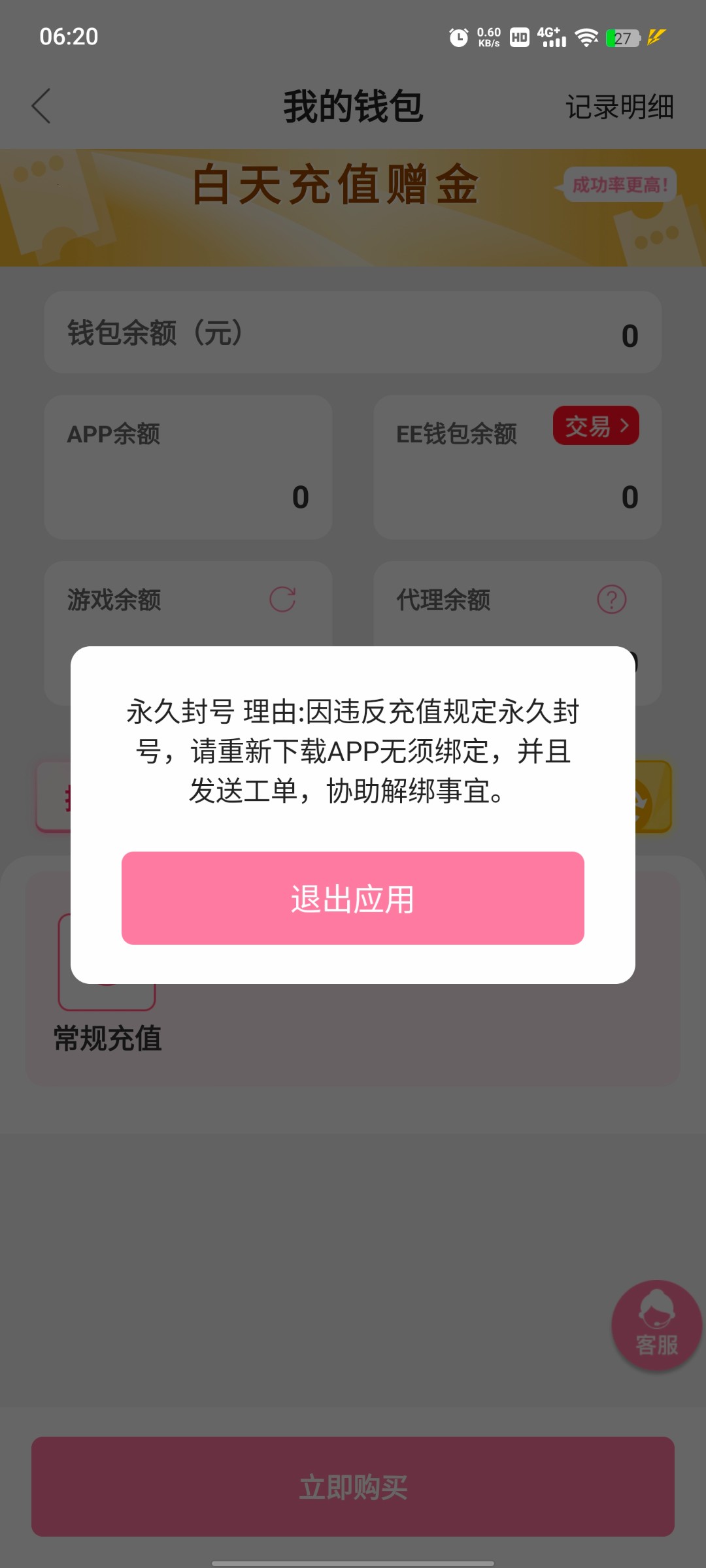
Task: Tap the back arrow to leave 我的钱包
Action: pos(41,106)
